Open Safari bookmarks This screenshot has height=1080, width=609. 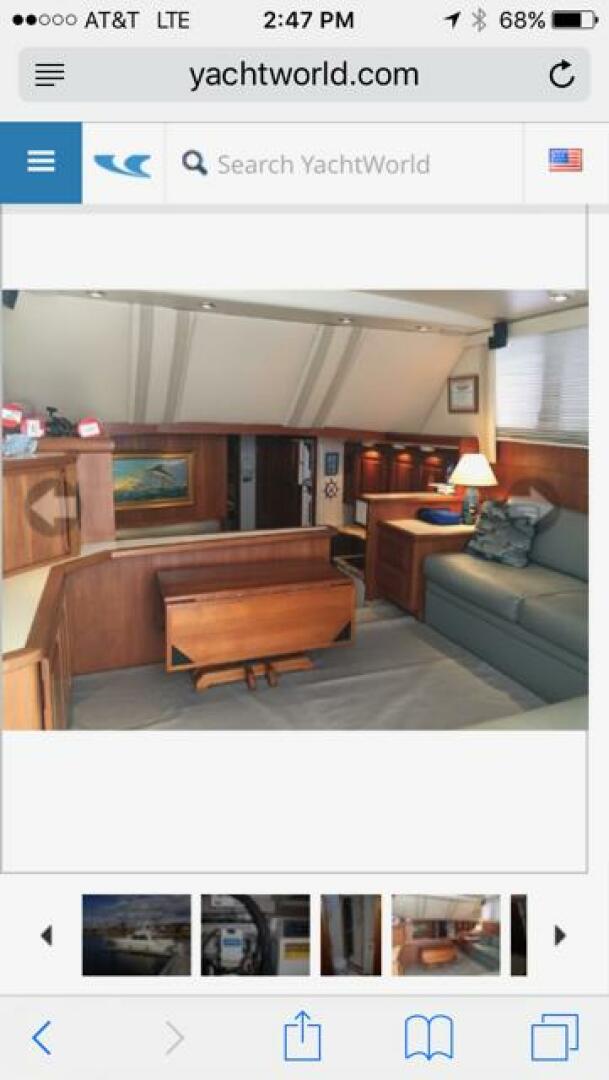428,1038
